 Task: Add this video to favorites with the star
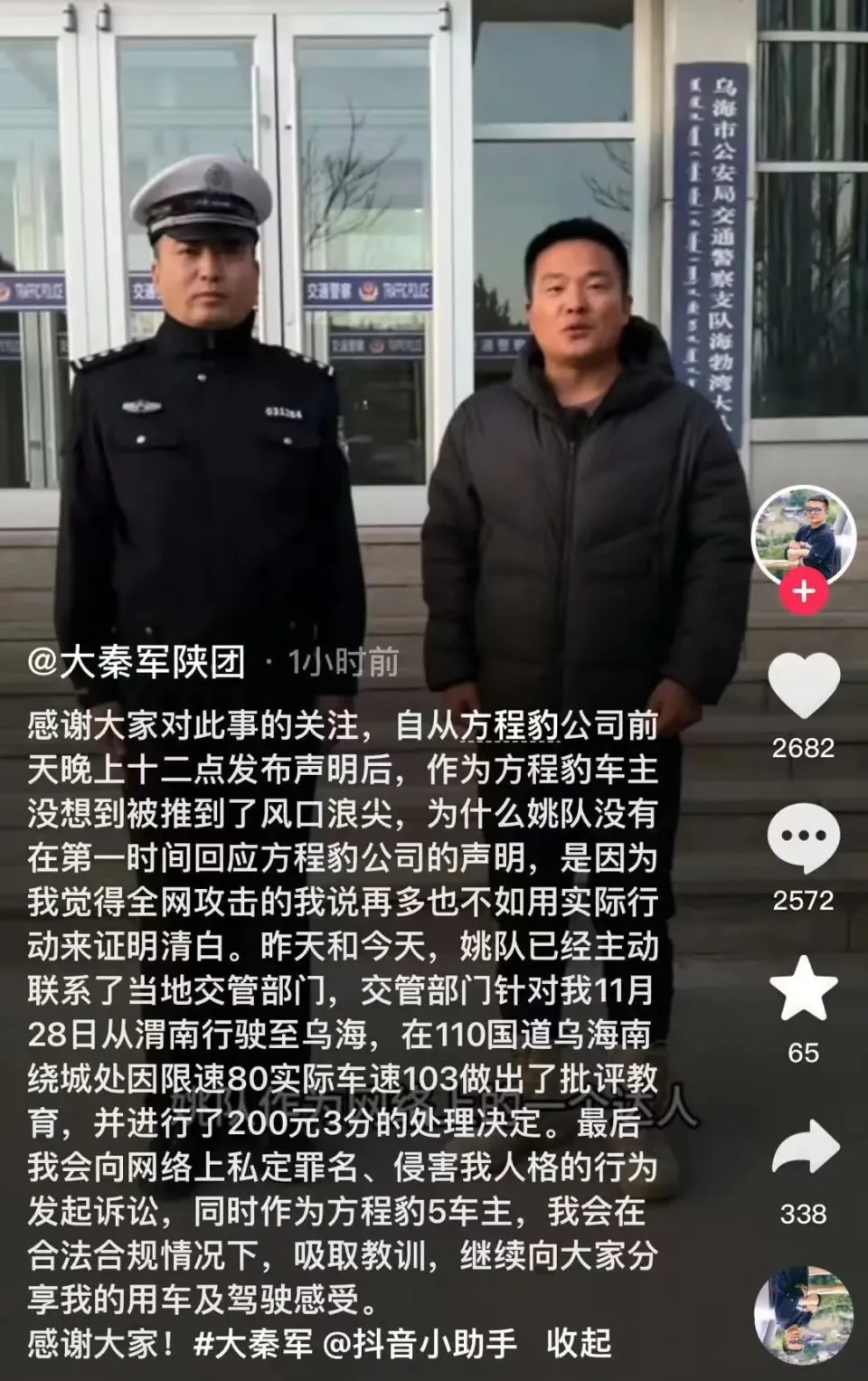[x=804, y=989]
